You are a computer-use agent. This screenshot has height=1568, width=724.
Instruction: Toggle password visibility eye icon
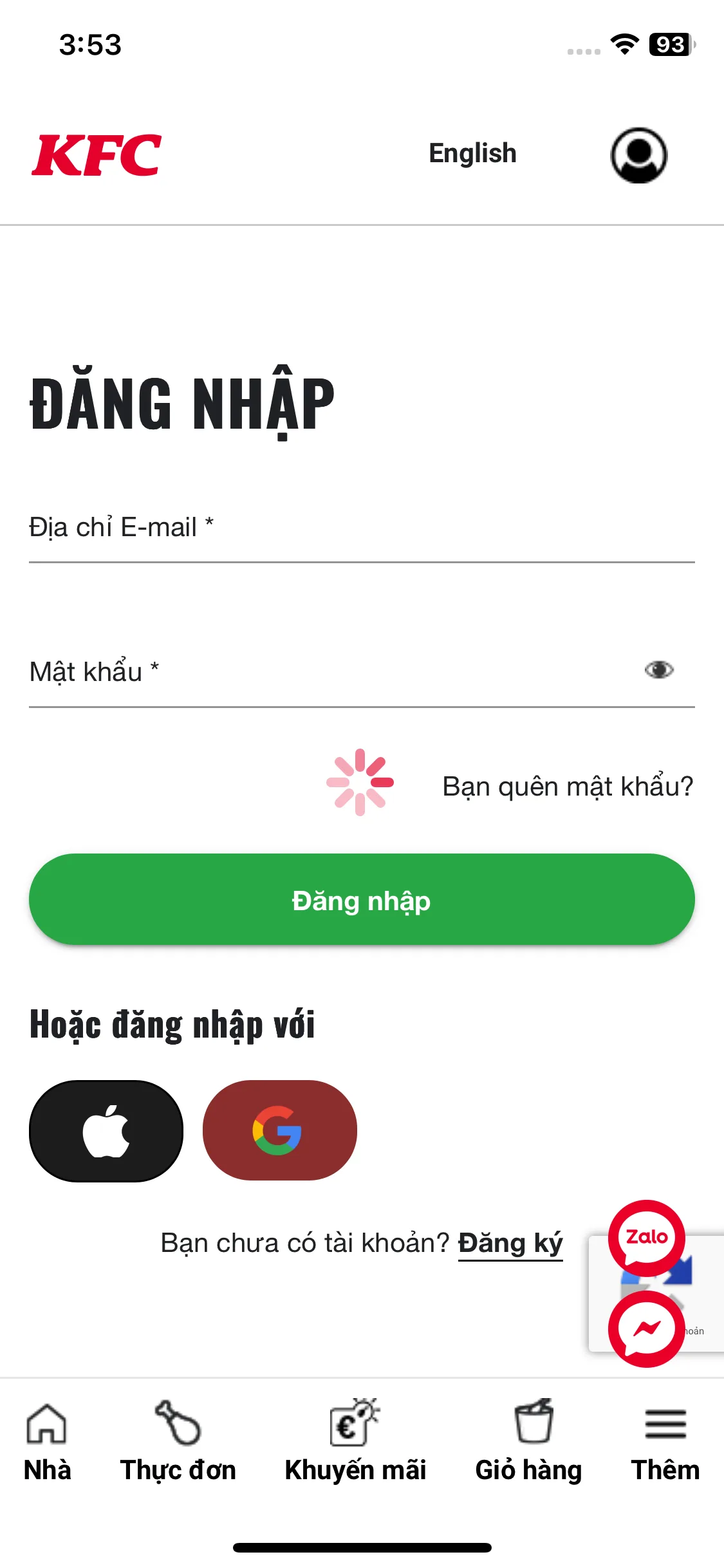click(658, 670)
